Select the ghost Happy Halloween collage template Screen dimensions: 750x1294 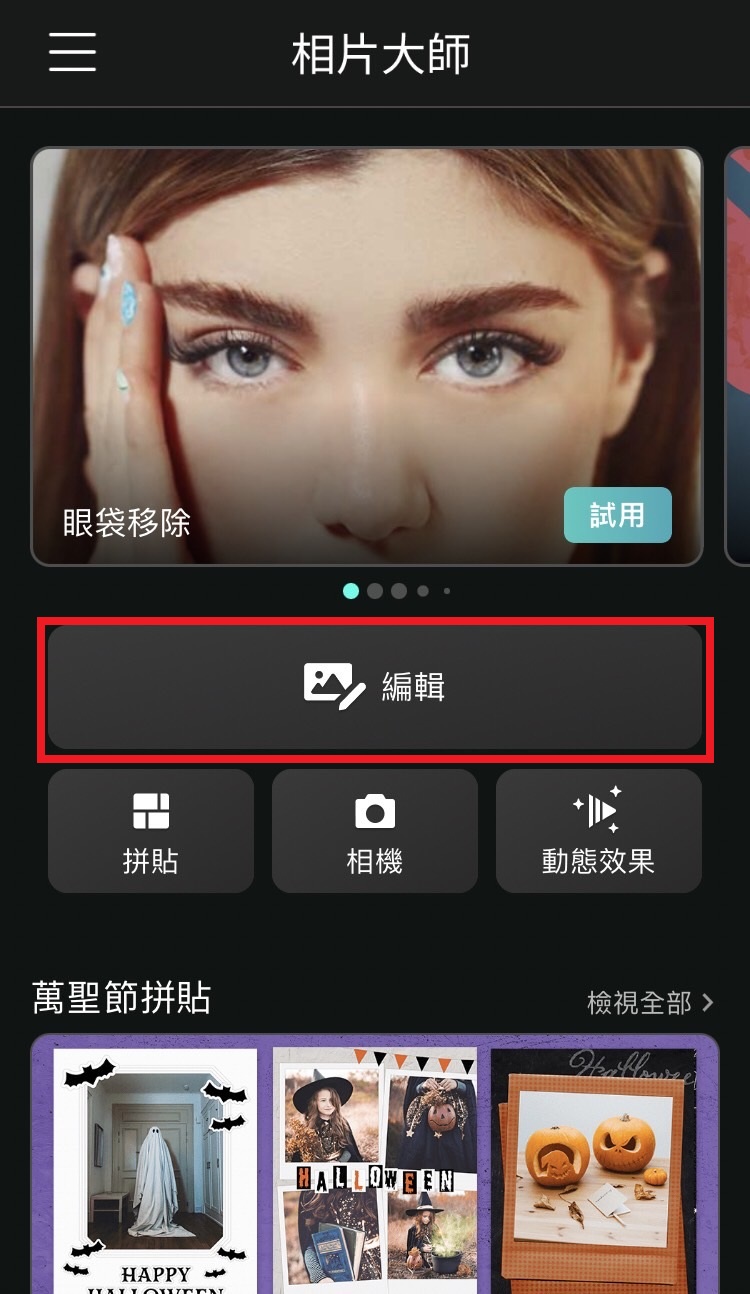click(156, 1170)
